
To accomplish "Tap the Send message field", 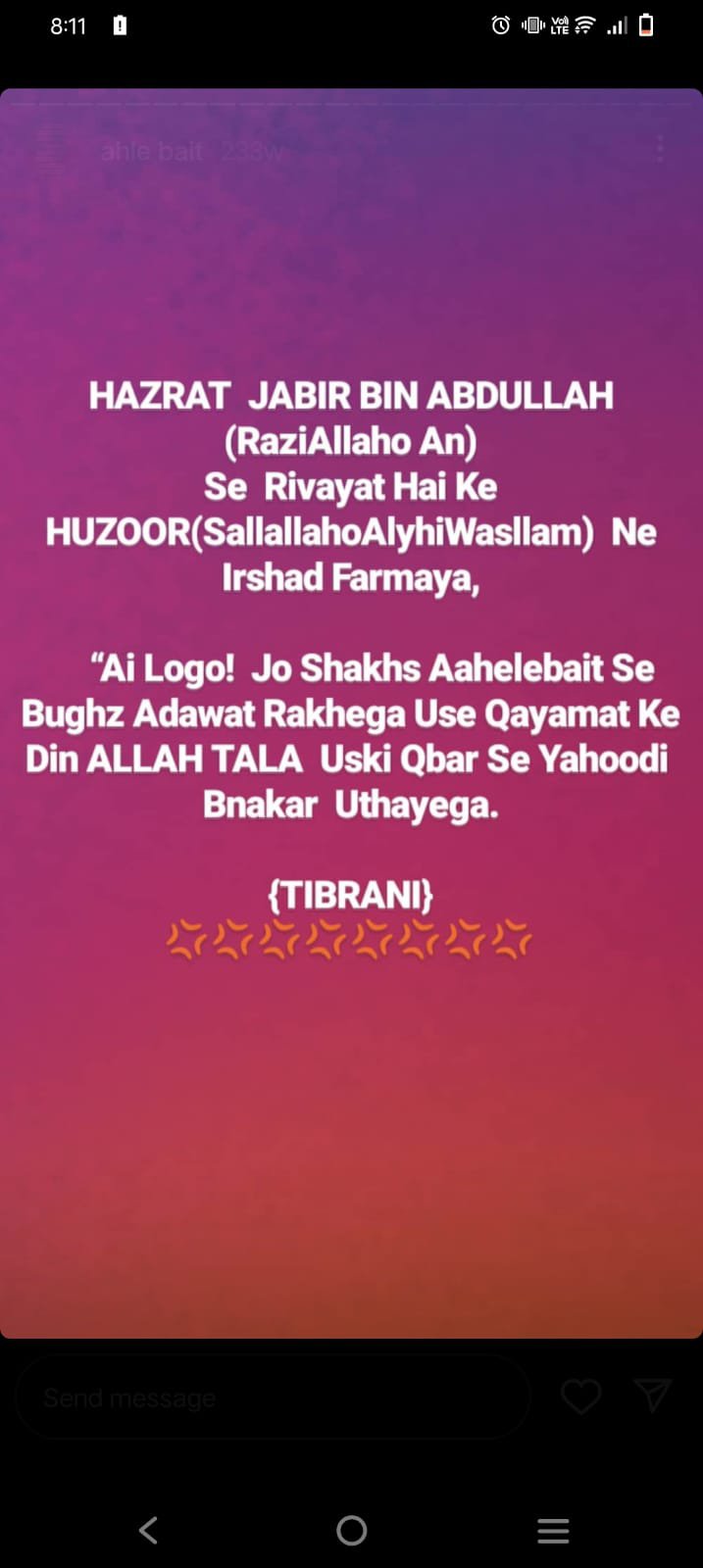I will coord(273,1397).
